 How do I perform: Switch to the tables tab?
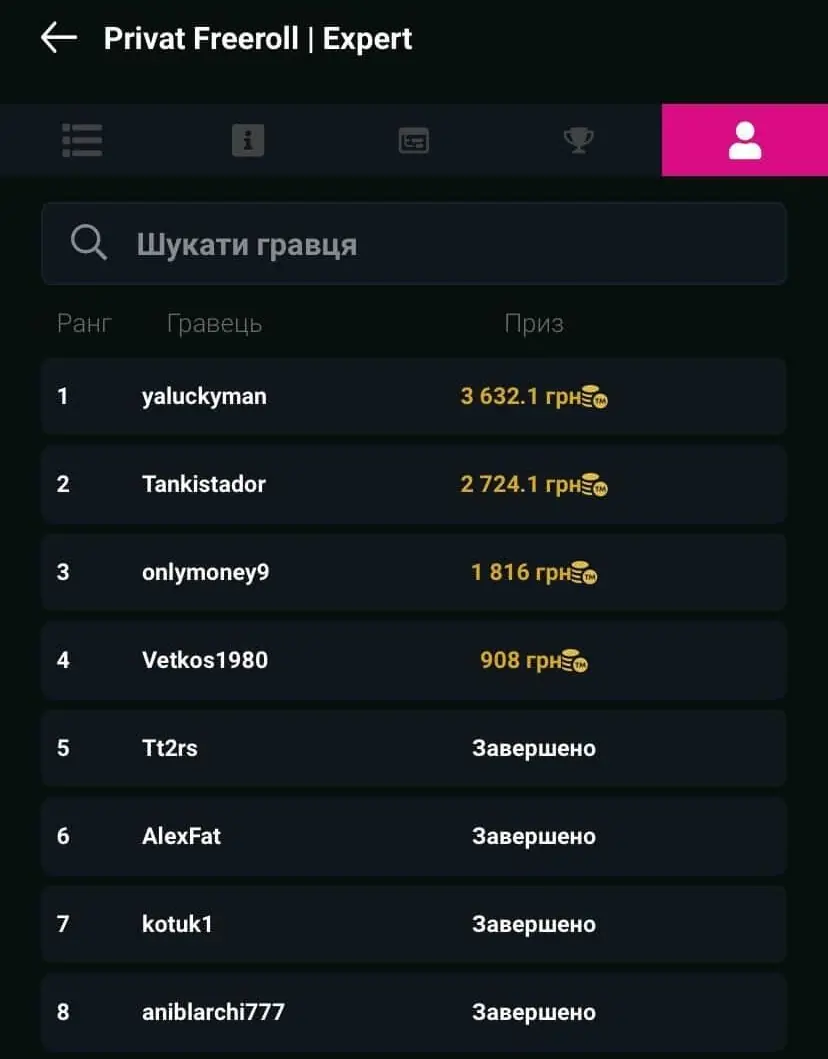413,141
